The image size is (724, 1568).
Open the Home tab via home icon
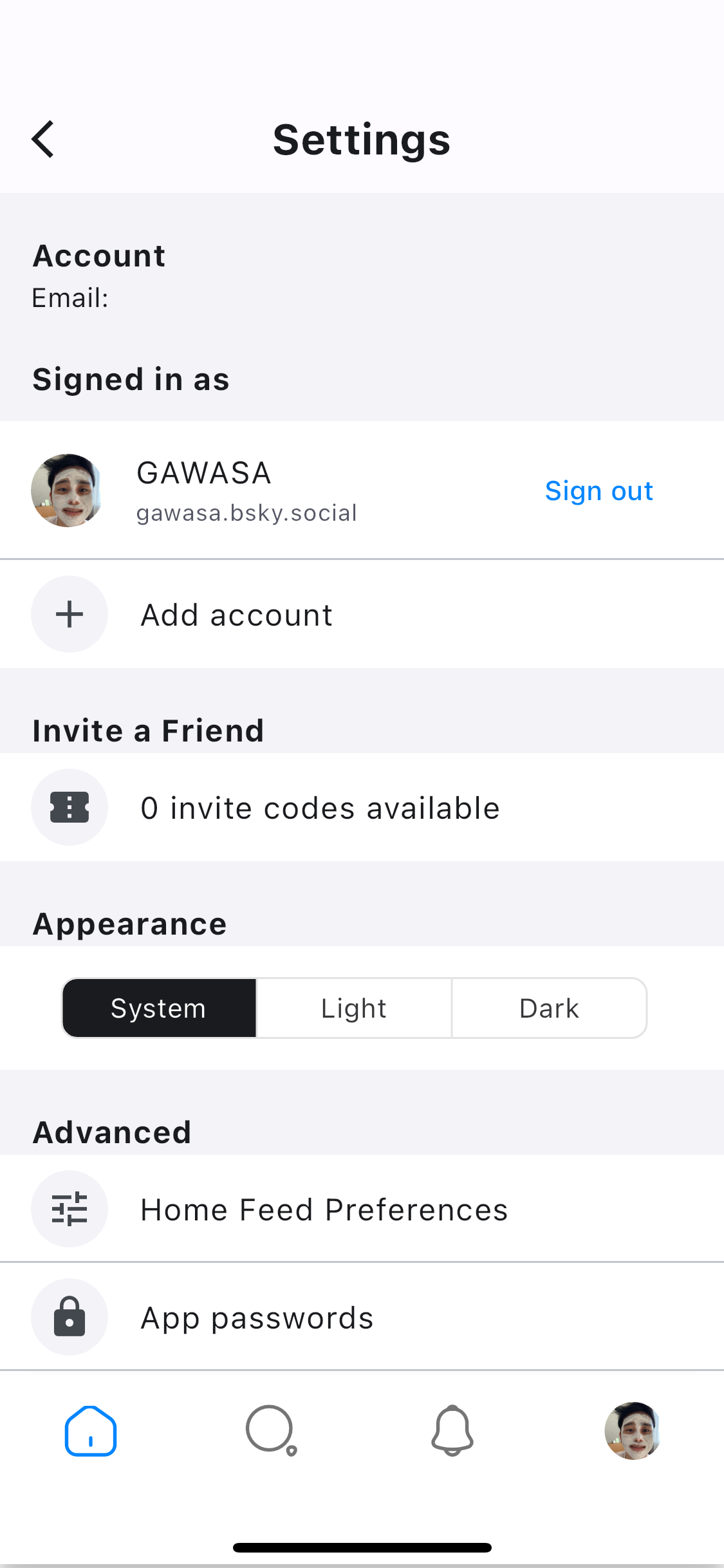tap(90, 1430)
